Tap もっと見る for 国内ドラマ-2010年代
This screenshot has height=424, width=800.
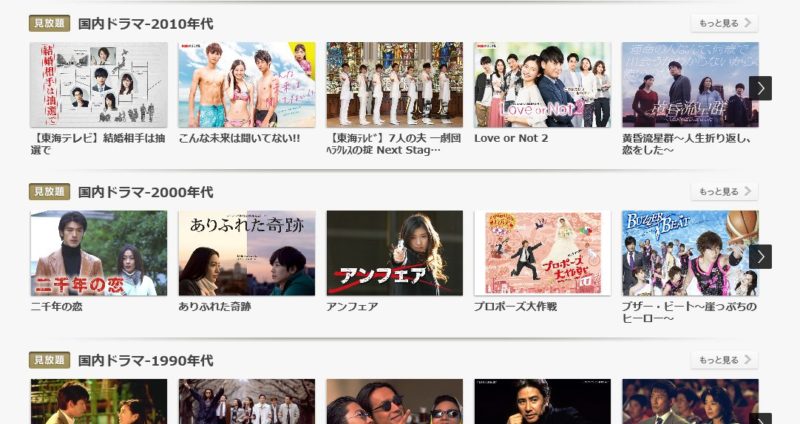coord(723,23)
